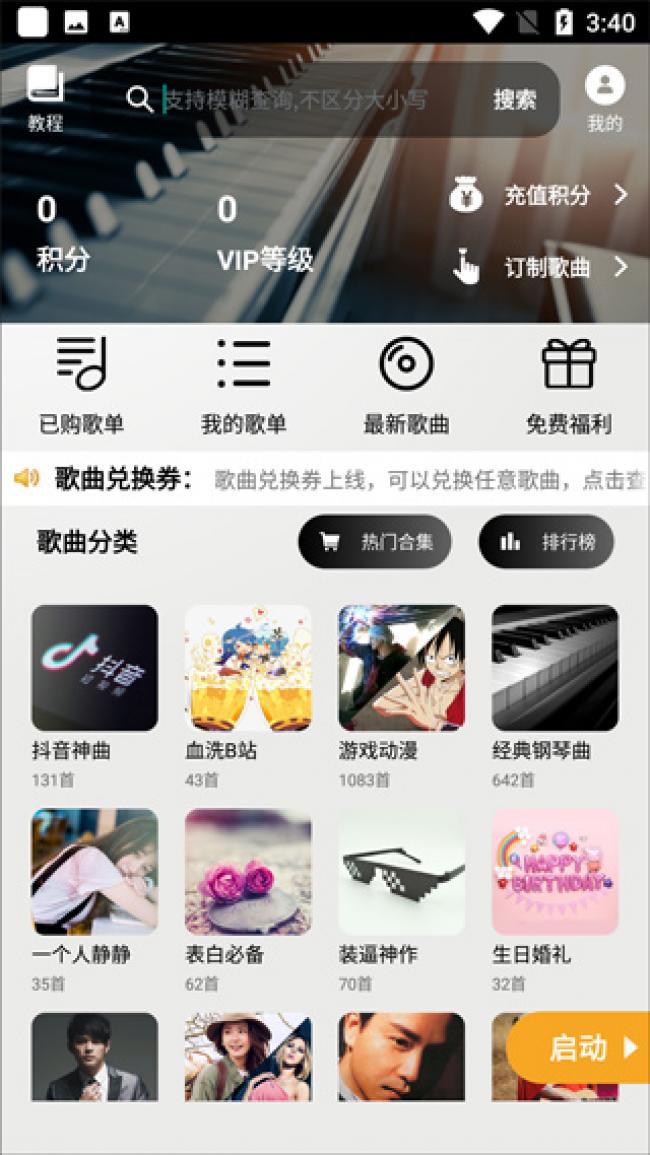Open 已购歌单 purchased playlist
The height and width of the screenshot is (1155, 650).
(82, 385)
